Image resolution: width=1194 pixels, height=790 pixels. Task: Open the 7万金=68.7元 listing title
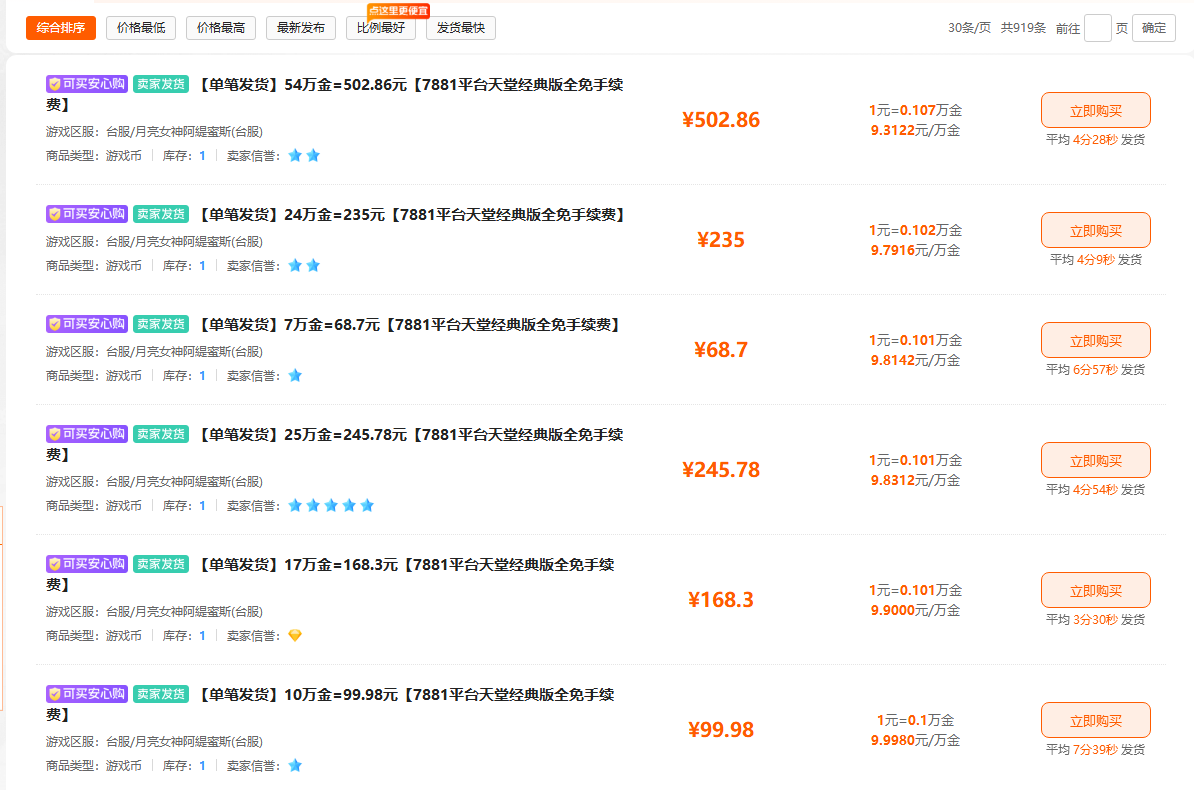click(410, 325)
